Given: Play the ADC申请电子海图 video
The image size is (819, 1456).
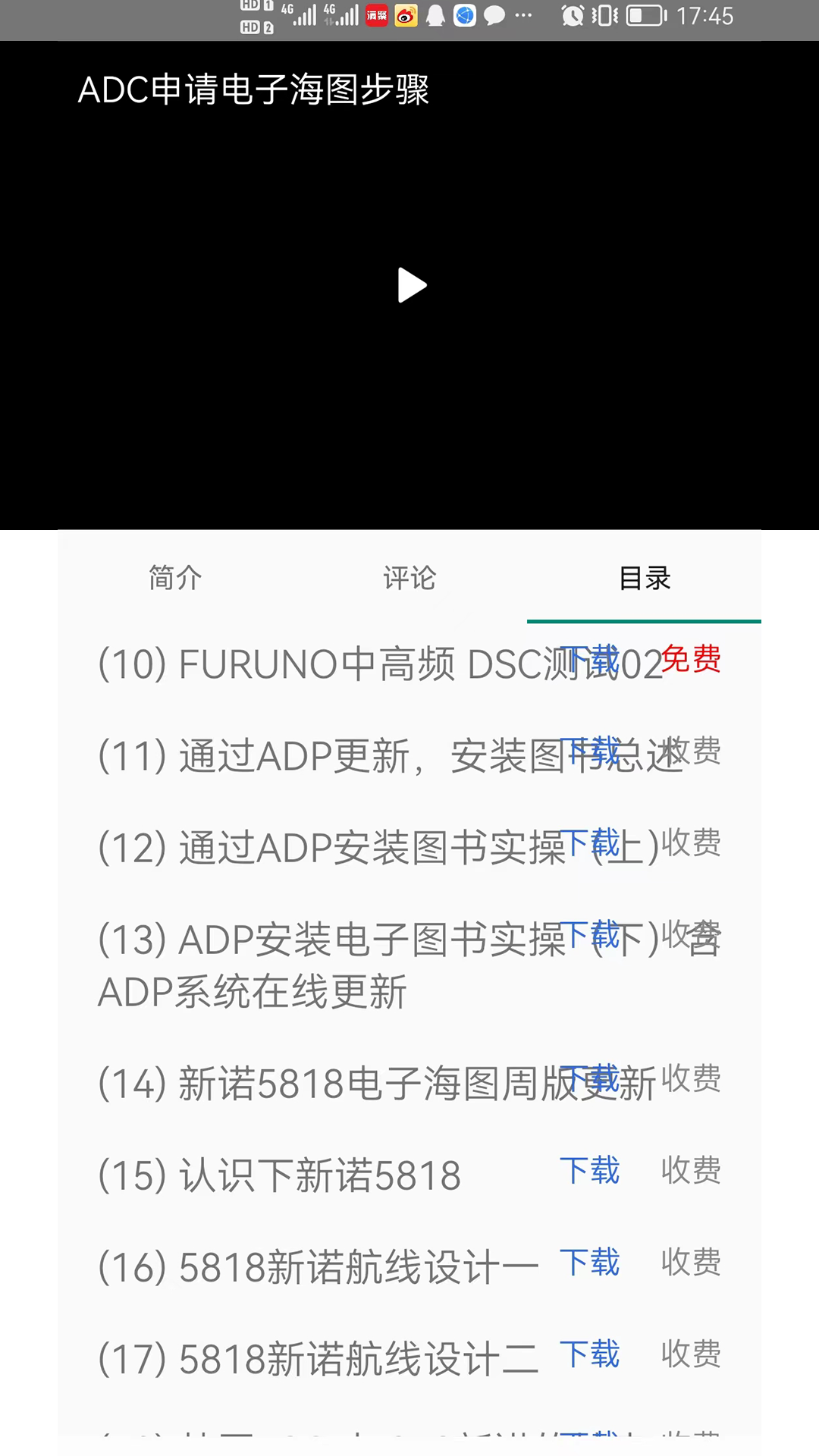Looking at the screenshot, I should pyautogui.click(x=409, y=286).
